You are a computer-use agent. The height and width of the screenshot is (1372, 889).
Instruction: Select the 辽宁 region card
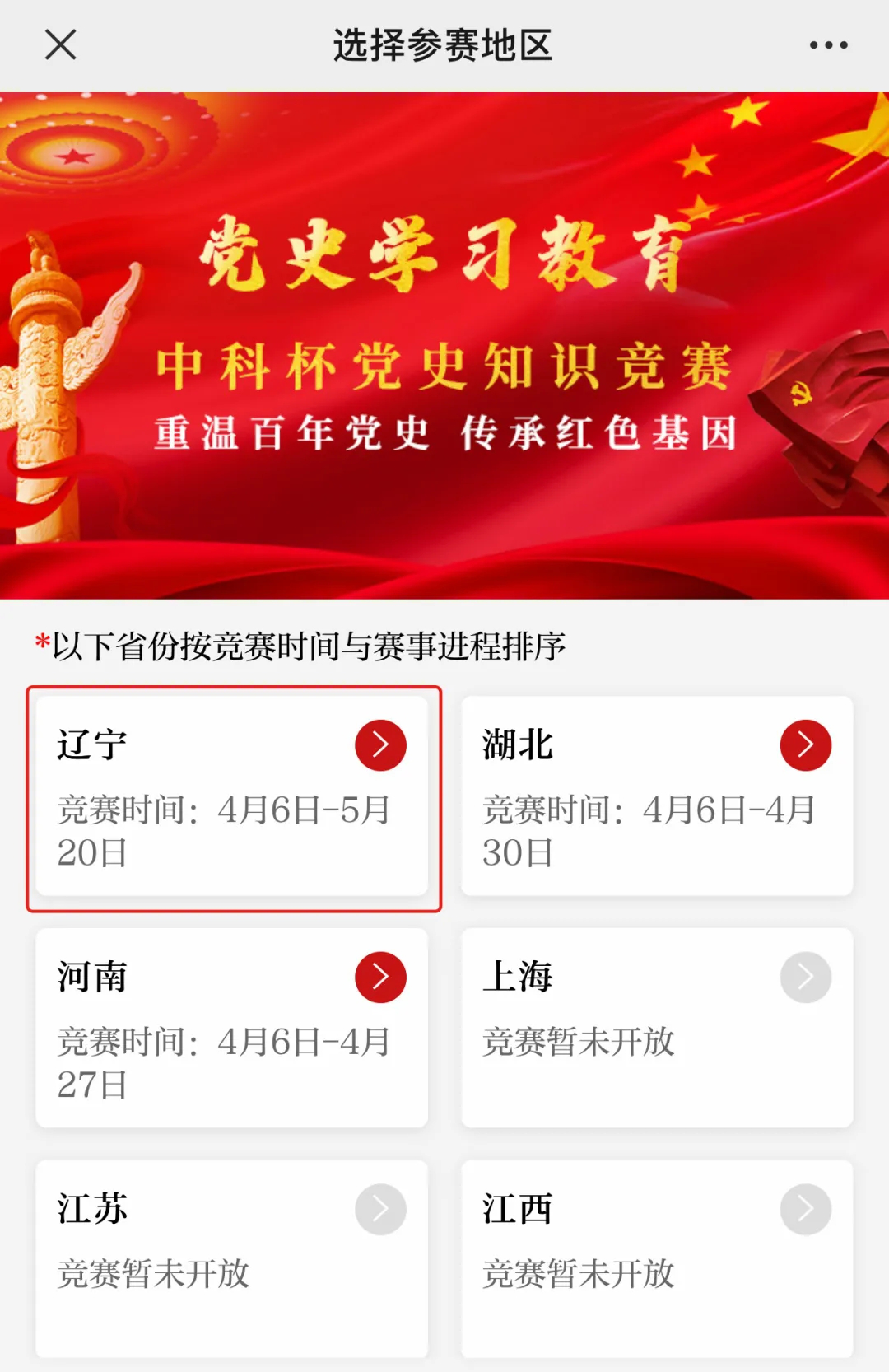231,796
